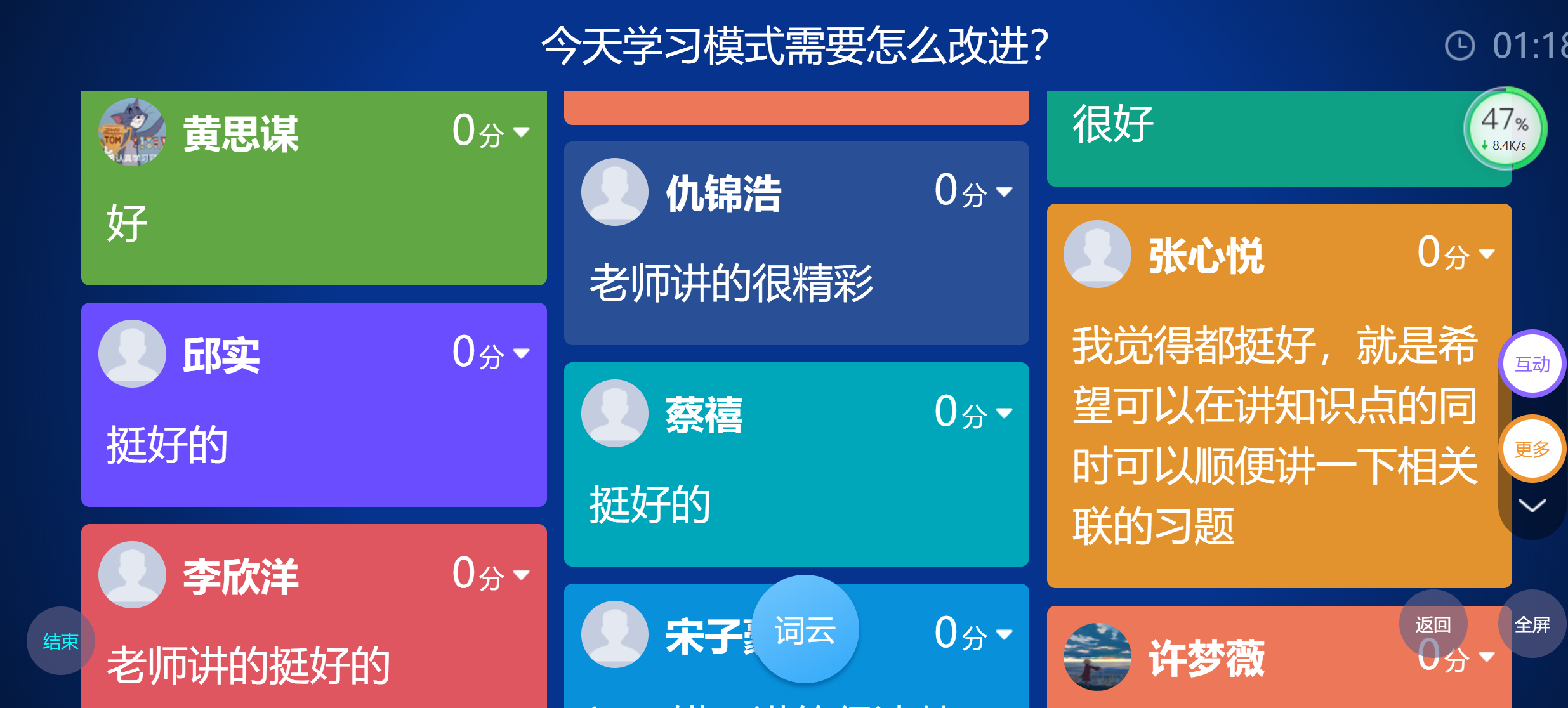Open the 互动 interaction menu
The width and height of the screenshot is (1568, 708).
point(1532,364)
